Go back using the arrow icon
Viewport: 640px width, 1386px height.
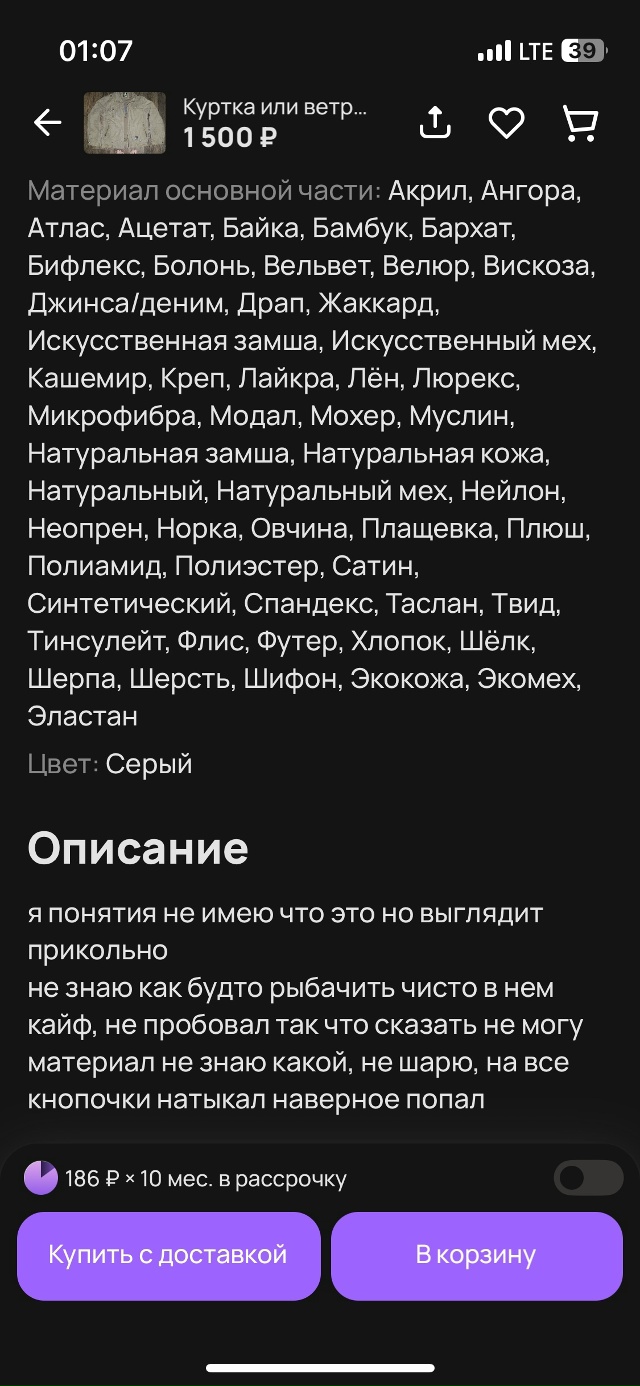(x=47, y=123)
